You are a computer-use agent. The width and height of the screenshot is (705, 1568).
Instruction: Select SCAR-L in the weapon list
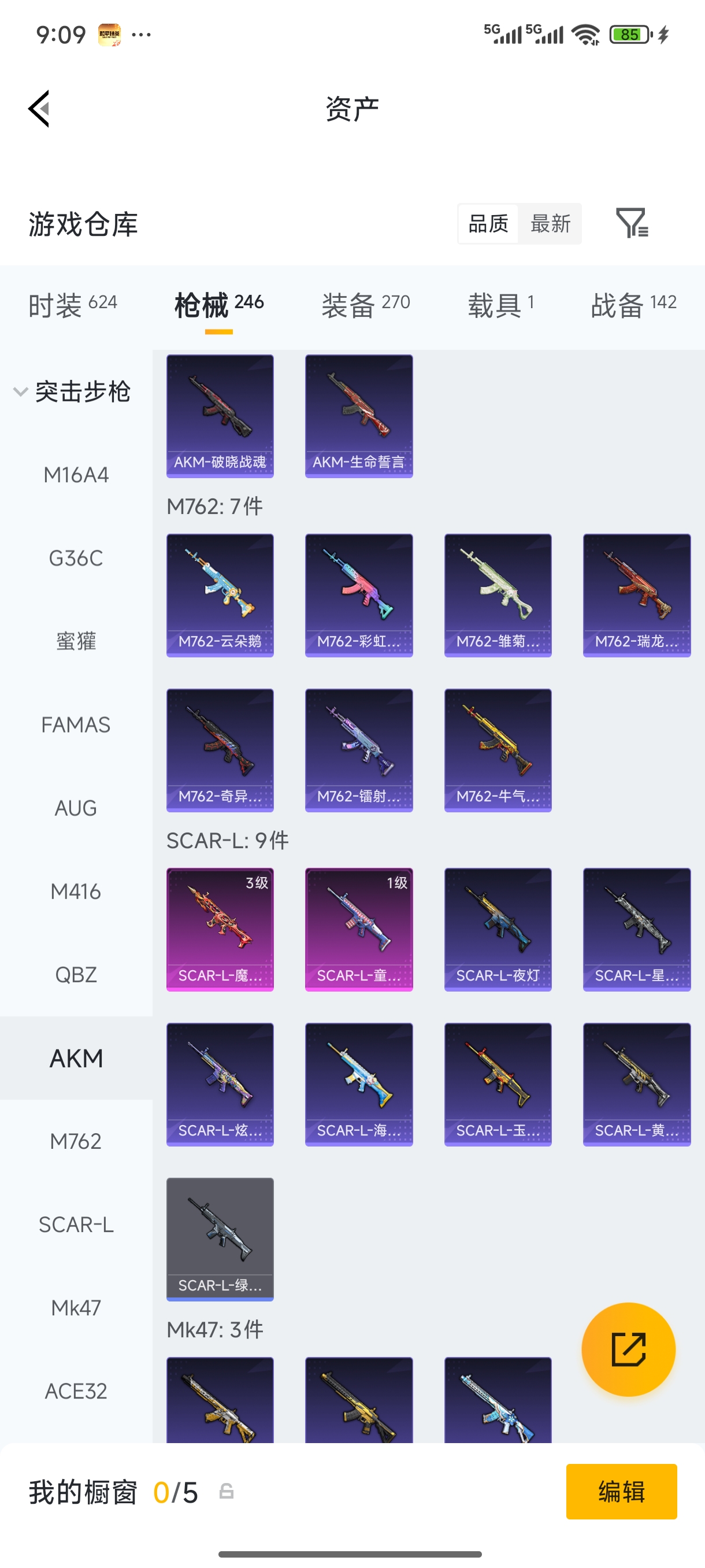(76, 1225)
